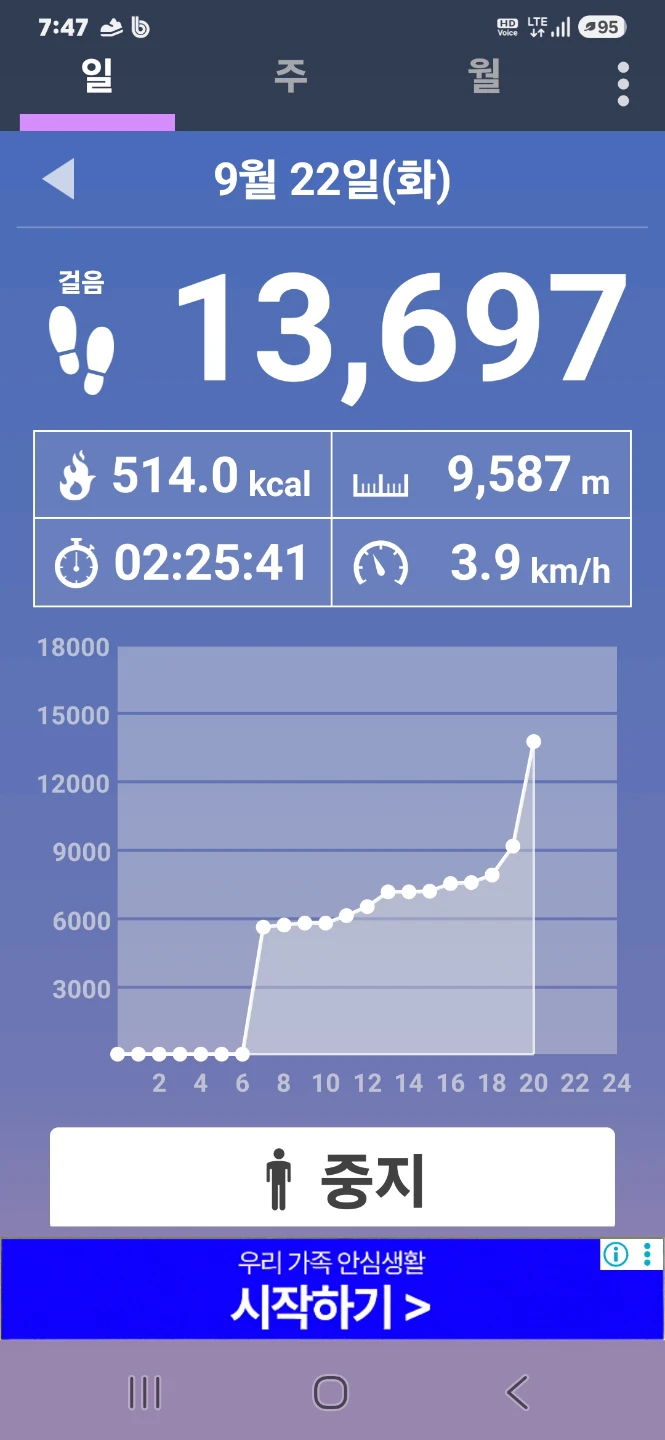
Task: Open the three-dot overflow menu
Action: [x=623, y=84]
